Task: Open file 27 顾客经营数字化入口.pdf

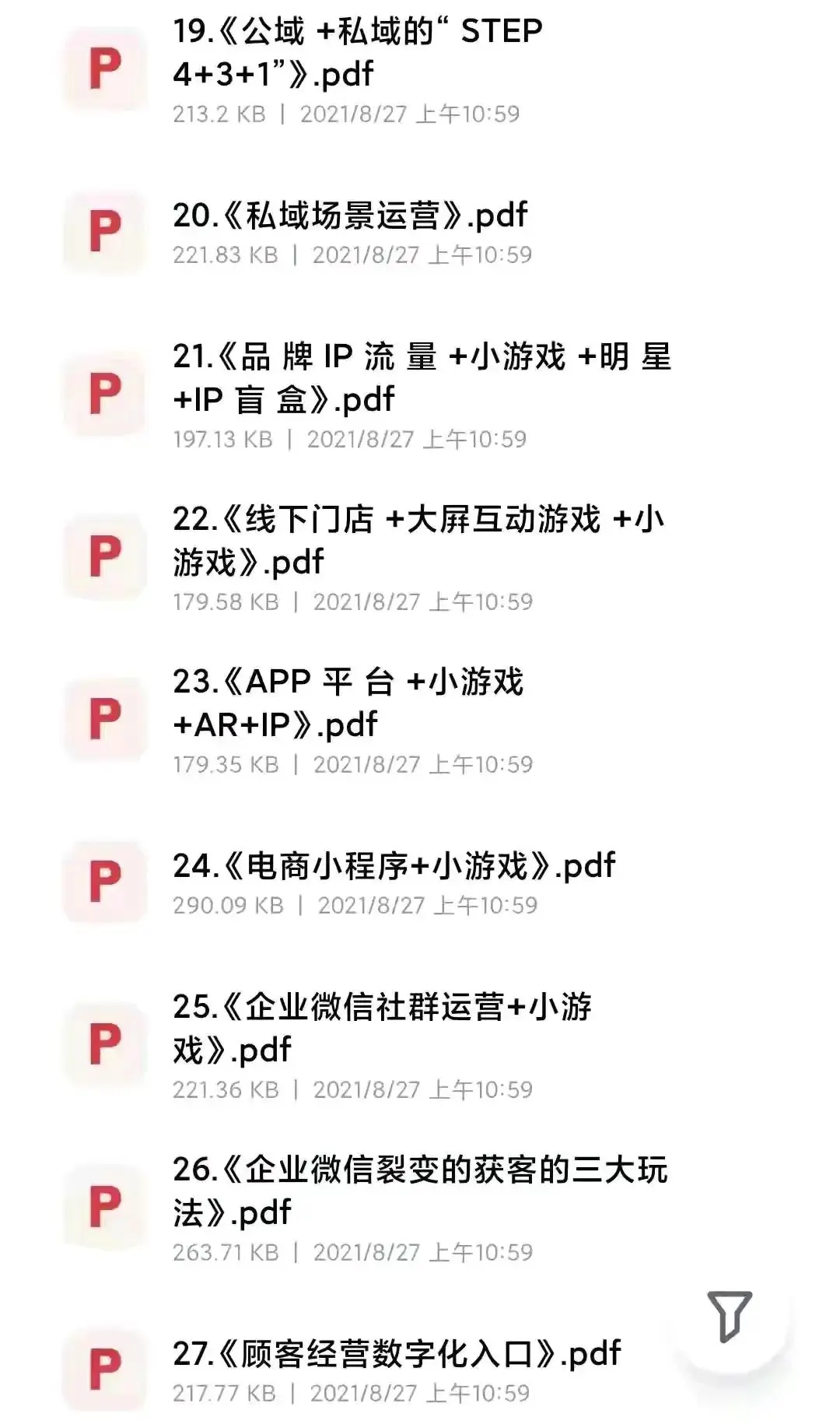Action: 397,1354
